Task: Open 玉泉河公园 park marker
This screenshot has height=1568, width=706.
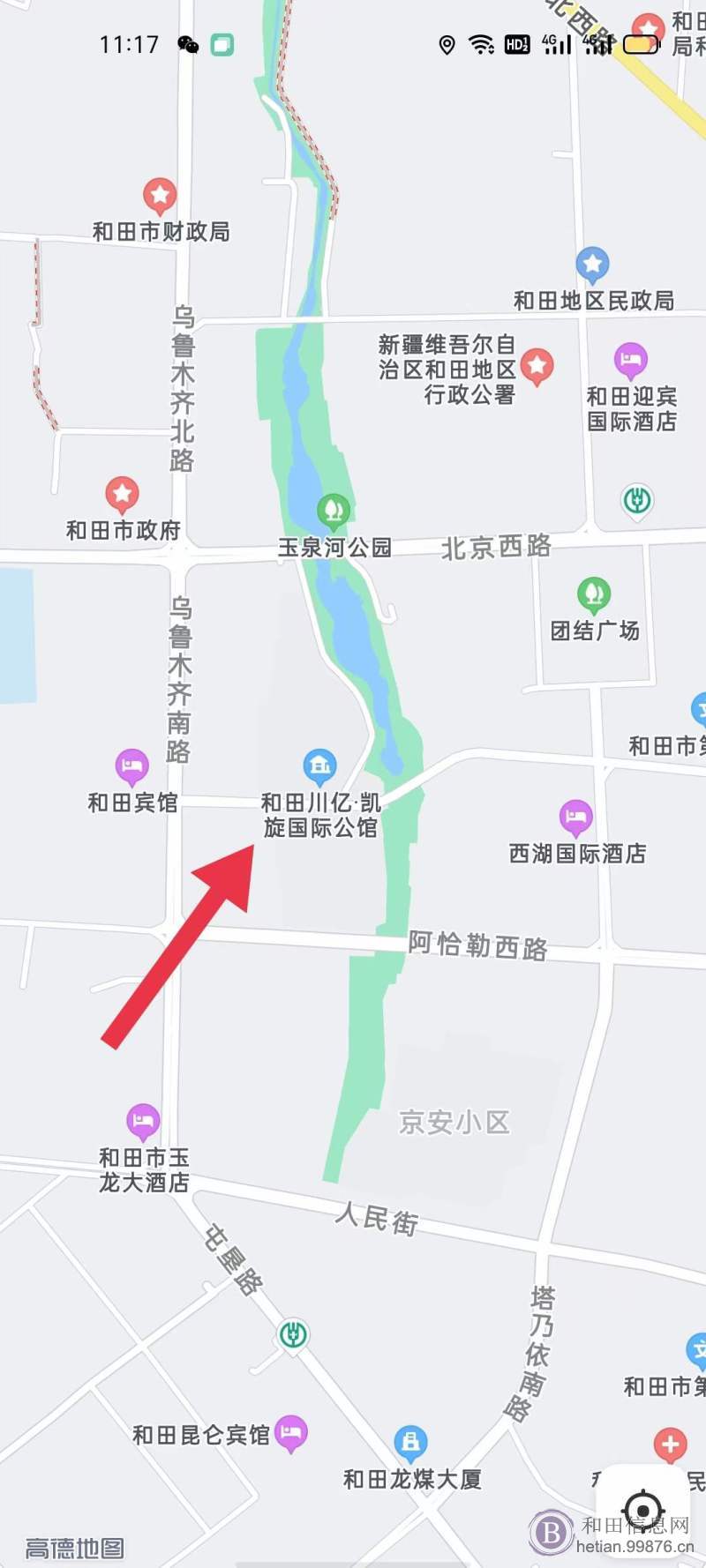Action: pyautogui.click(x=334, y=511)
